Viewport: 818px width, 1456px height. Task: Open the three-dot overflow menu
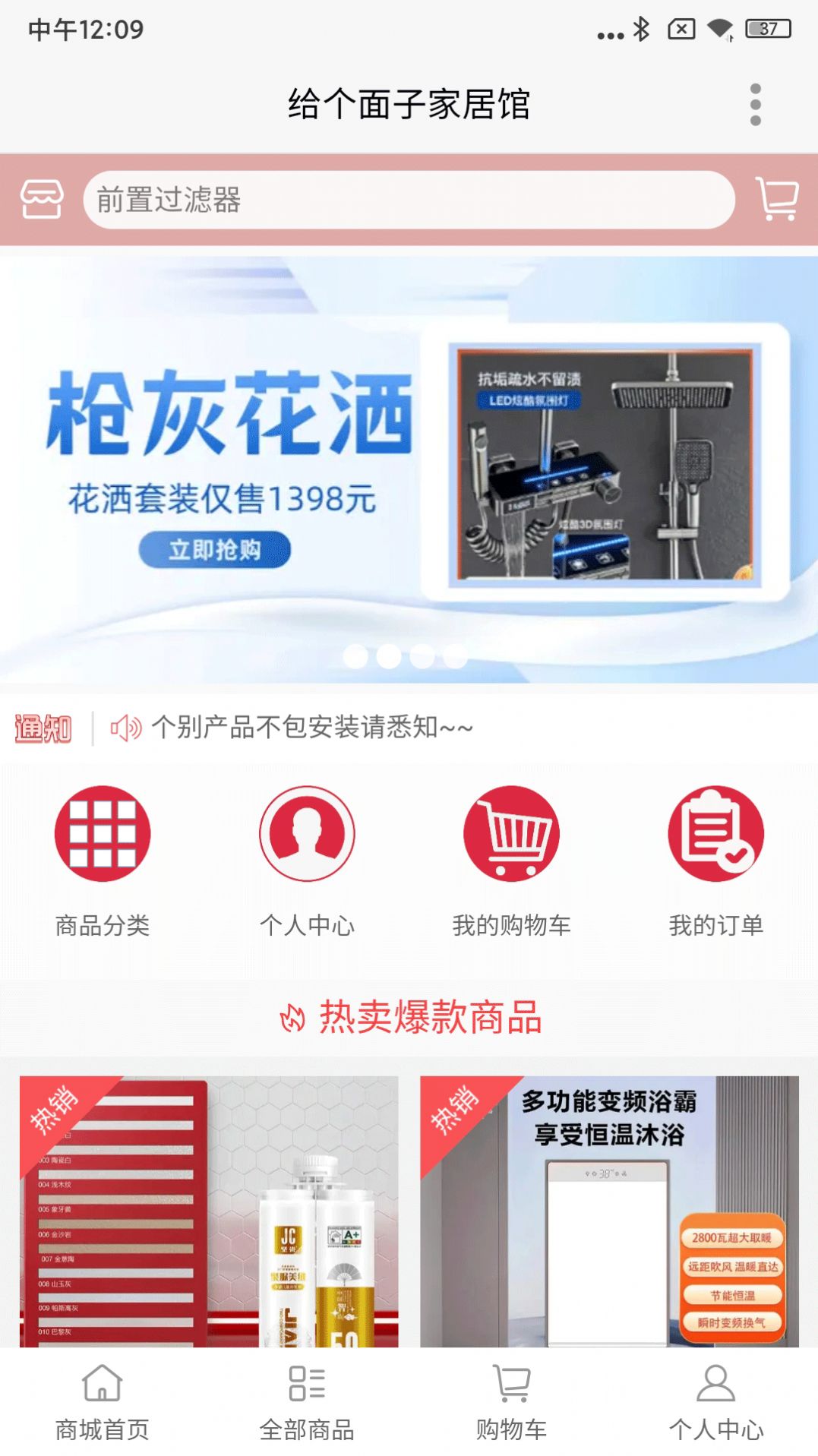755,104
